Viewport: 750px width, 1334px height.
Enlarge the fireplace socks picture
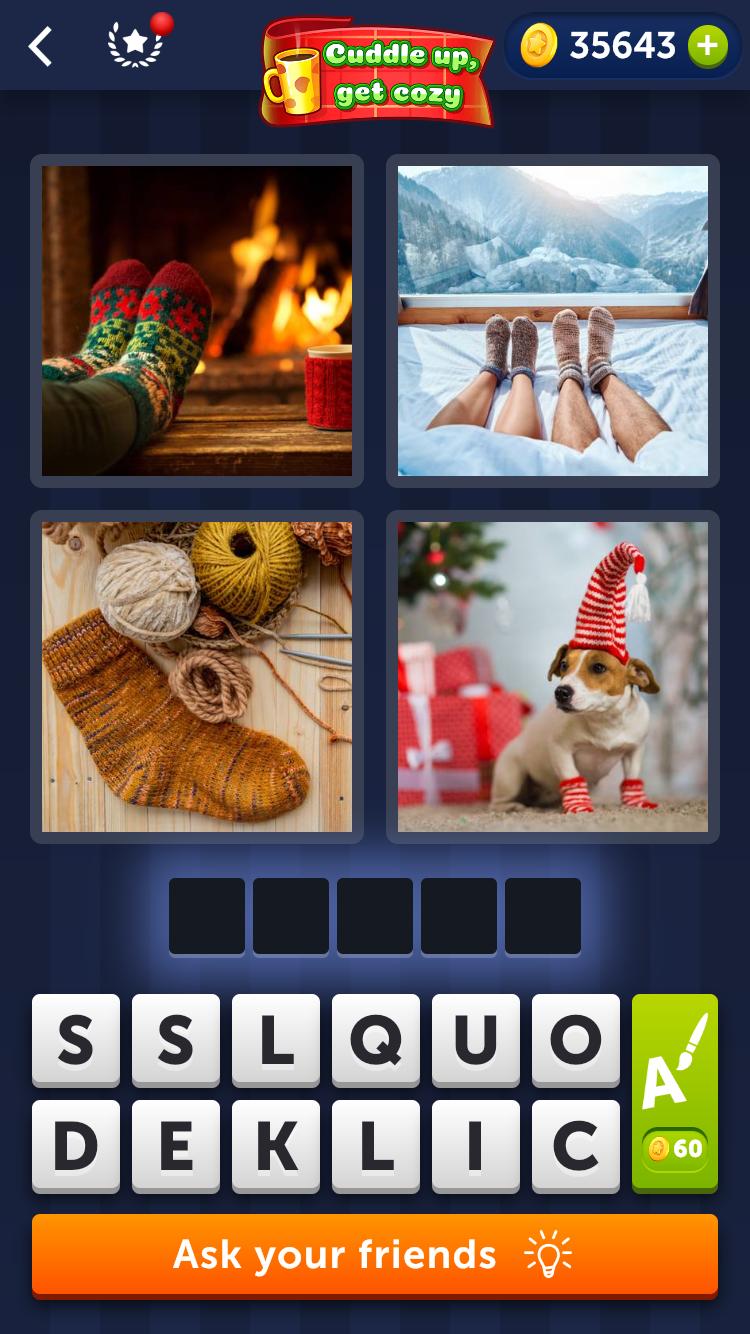pos(197,321)
